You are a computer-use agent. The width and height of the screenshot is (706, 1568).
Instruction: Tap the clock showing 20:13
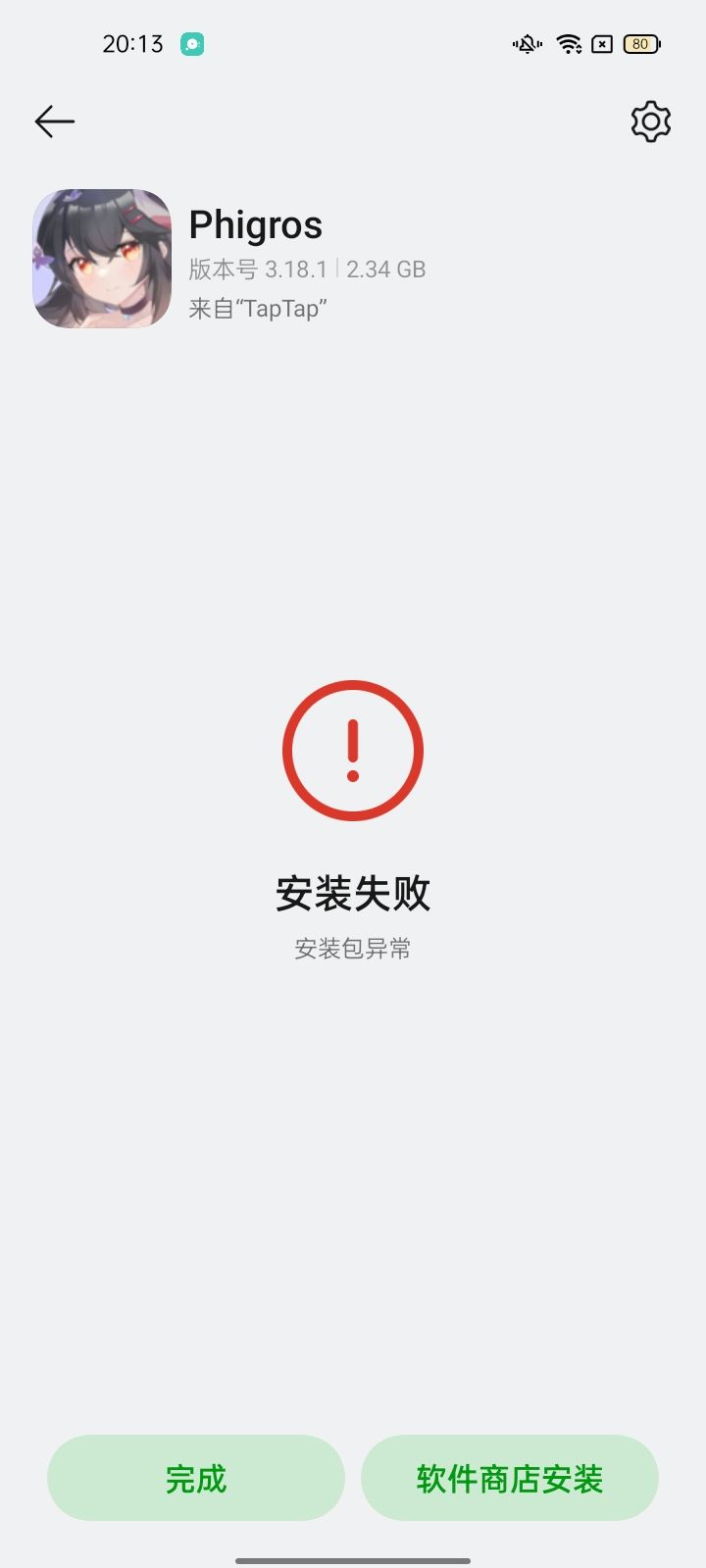click(x=132, y=43)
